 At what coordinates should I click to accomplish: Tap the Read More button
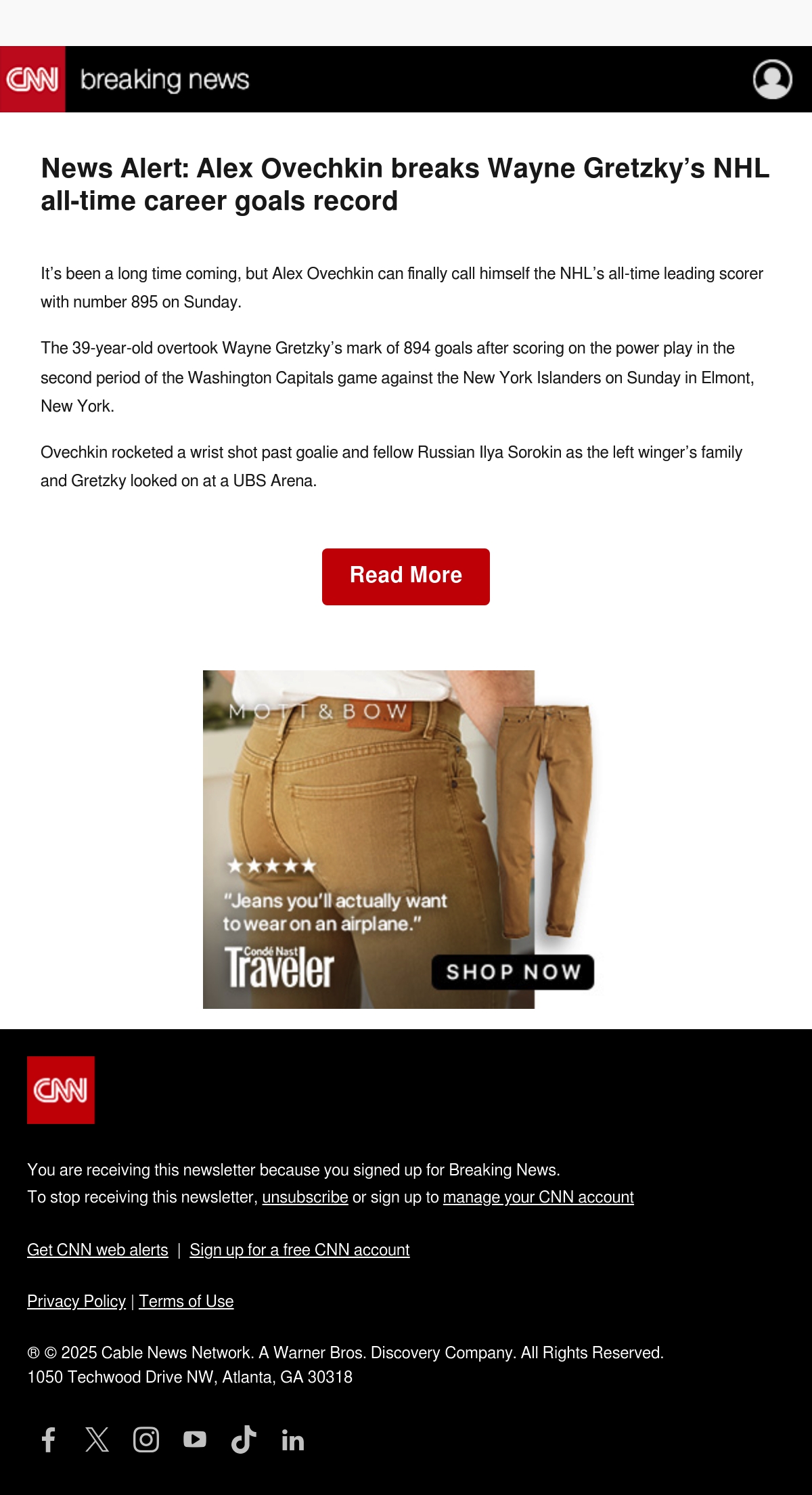[406, 576]
